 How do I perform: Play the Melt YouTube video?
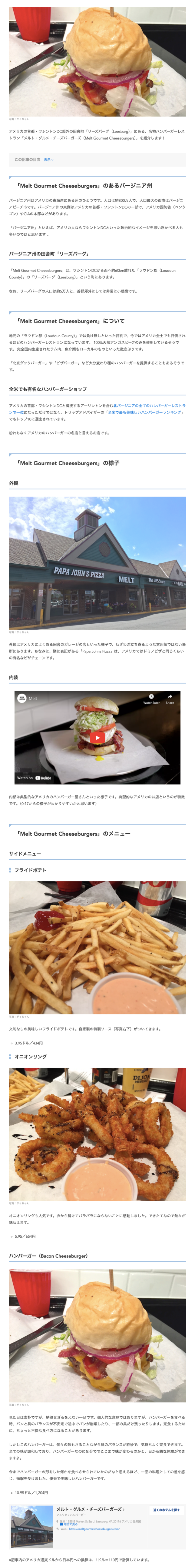(97, 737)
